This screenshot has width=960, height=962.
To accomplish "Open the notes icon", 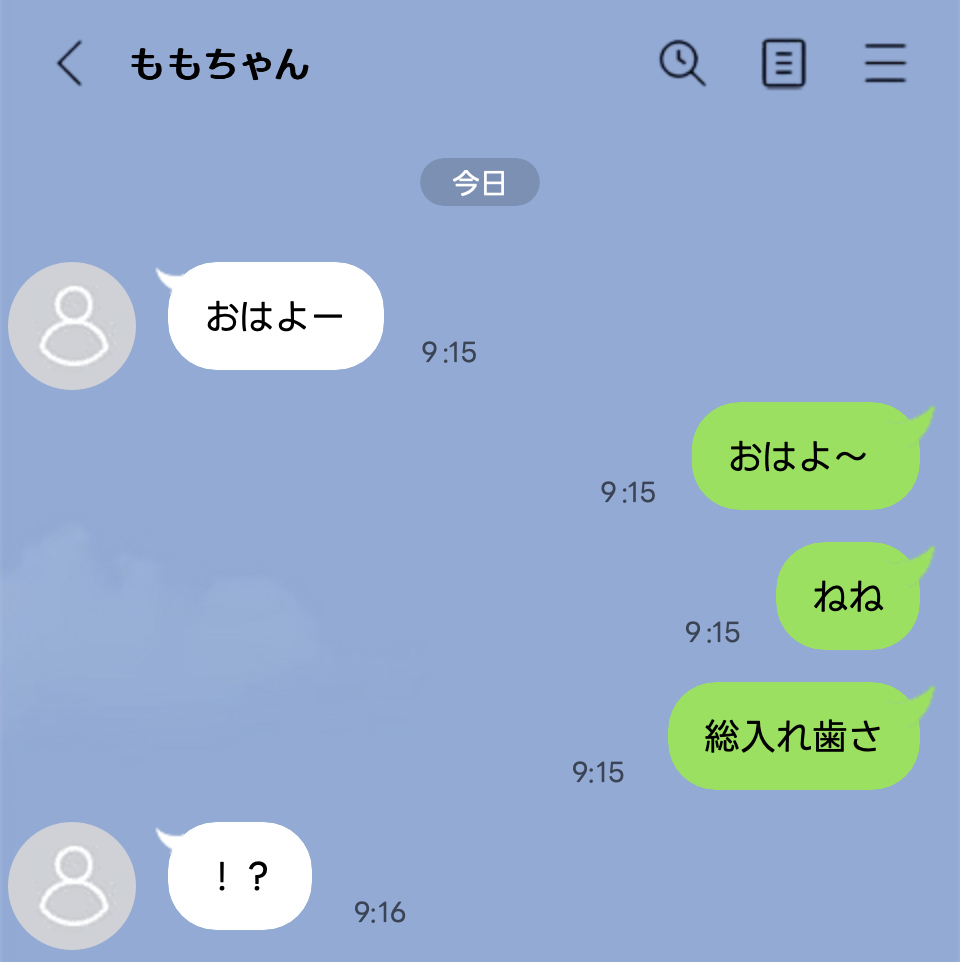I will [783, 65].
